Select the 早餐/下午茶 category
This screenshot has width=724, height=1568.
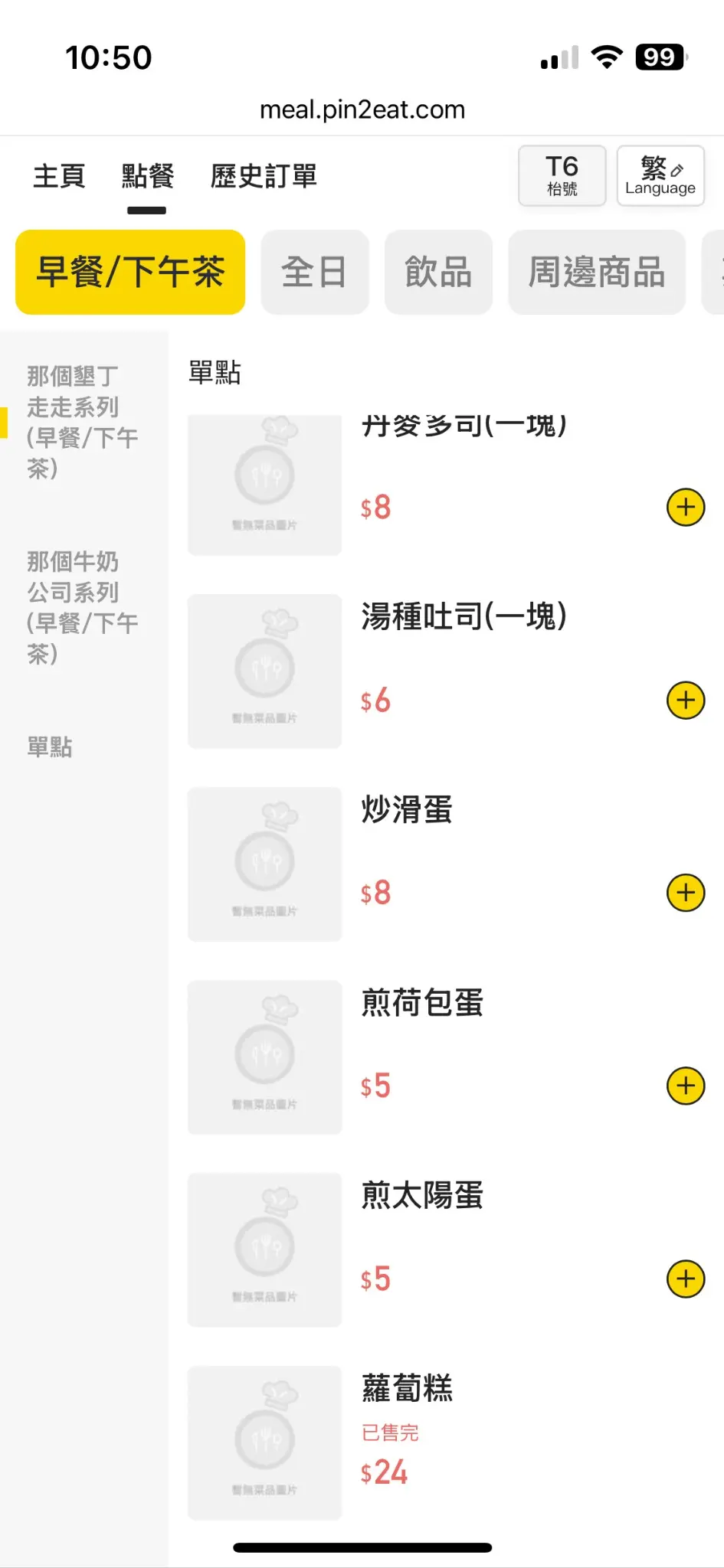[x=130, y=273]
